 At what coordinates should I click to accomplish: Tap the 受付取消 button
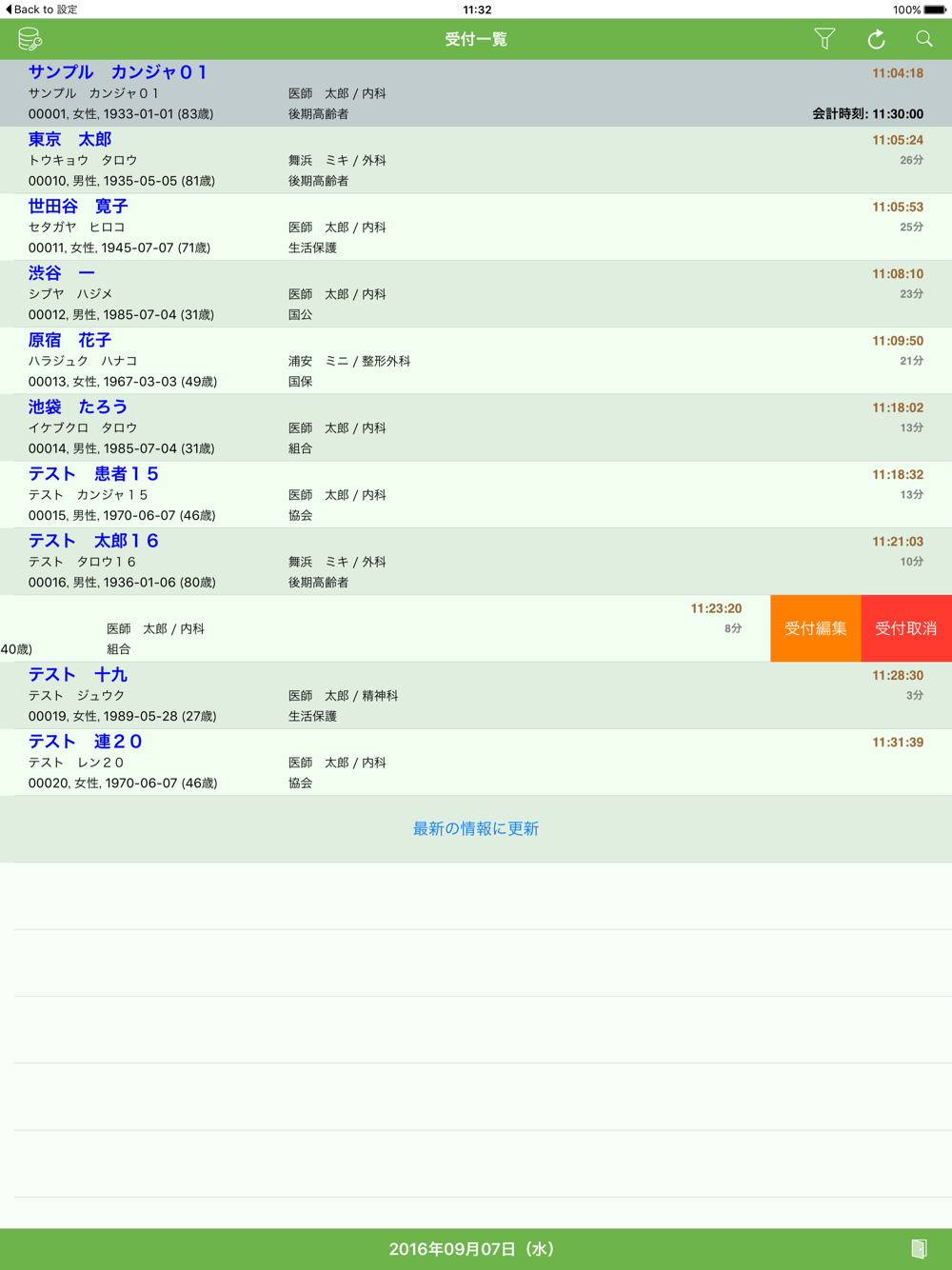tap(906, 628)
